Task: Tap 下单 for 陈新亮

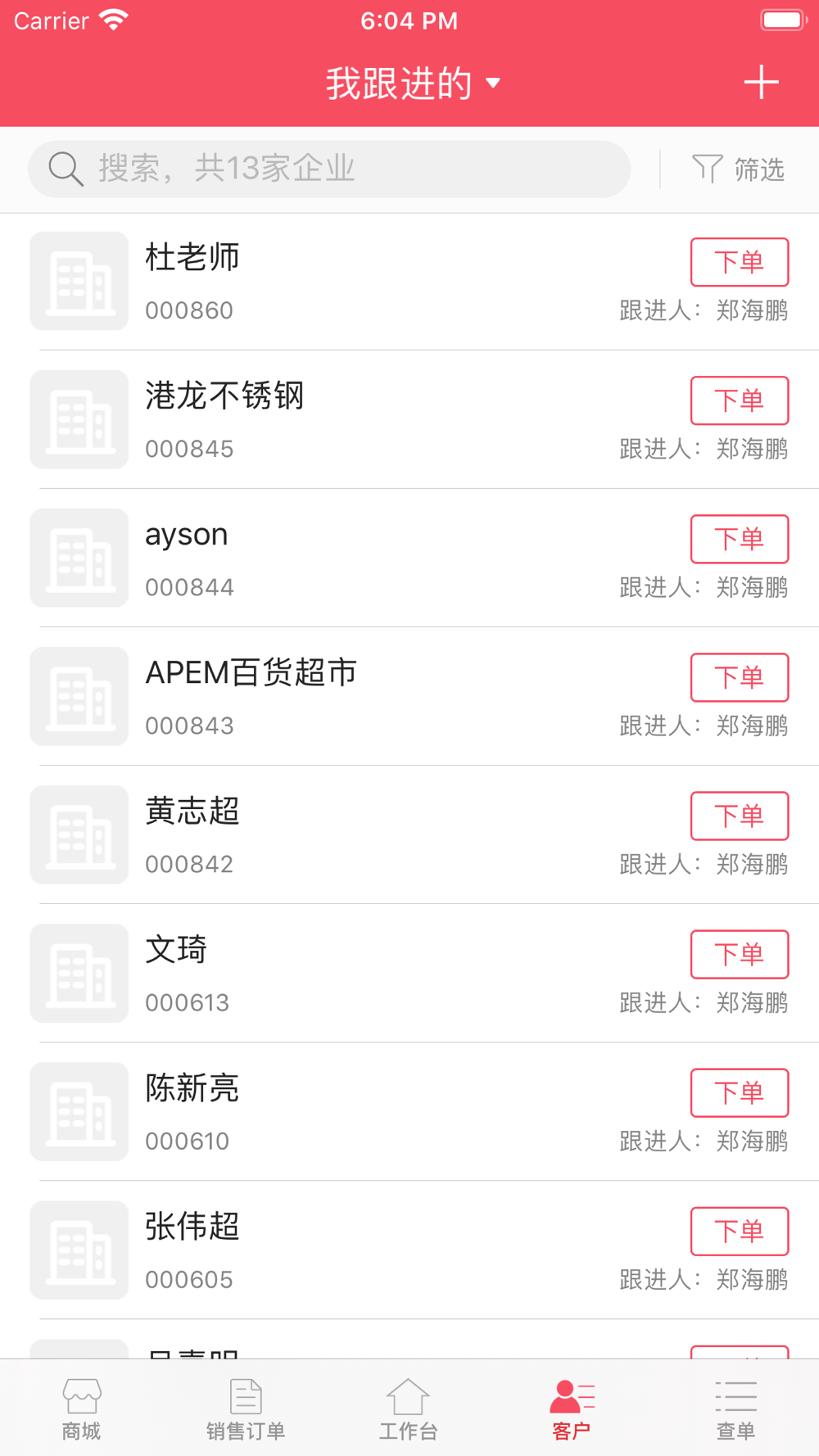Action: click(x=739, y=1092)
